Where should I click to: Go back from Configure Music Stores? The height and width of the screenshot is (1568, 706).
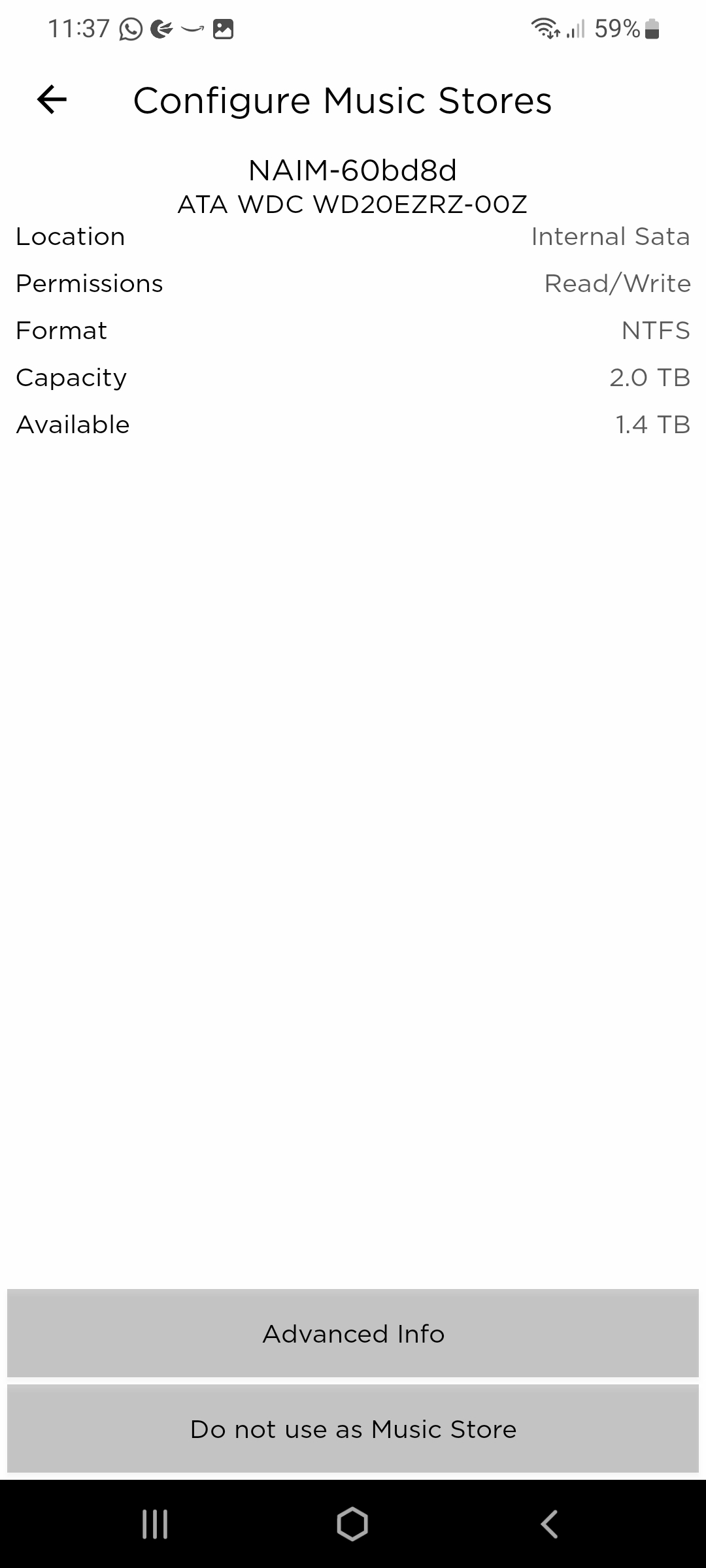click(52, 100)
